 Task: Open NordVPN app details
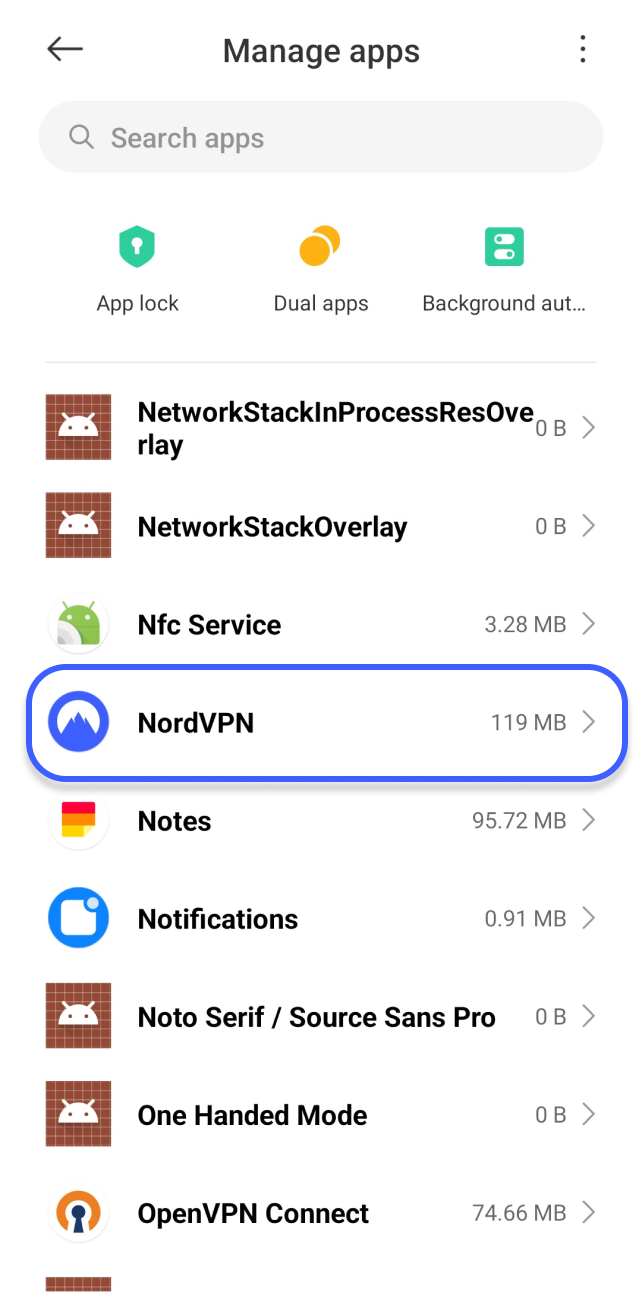pyautogui.click(x=320, y=722)
